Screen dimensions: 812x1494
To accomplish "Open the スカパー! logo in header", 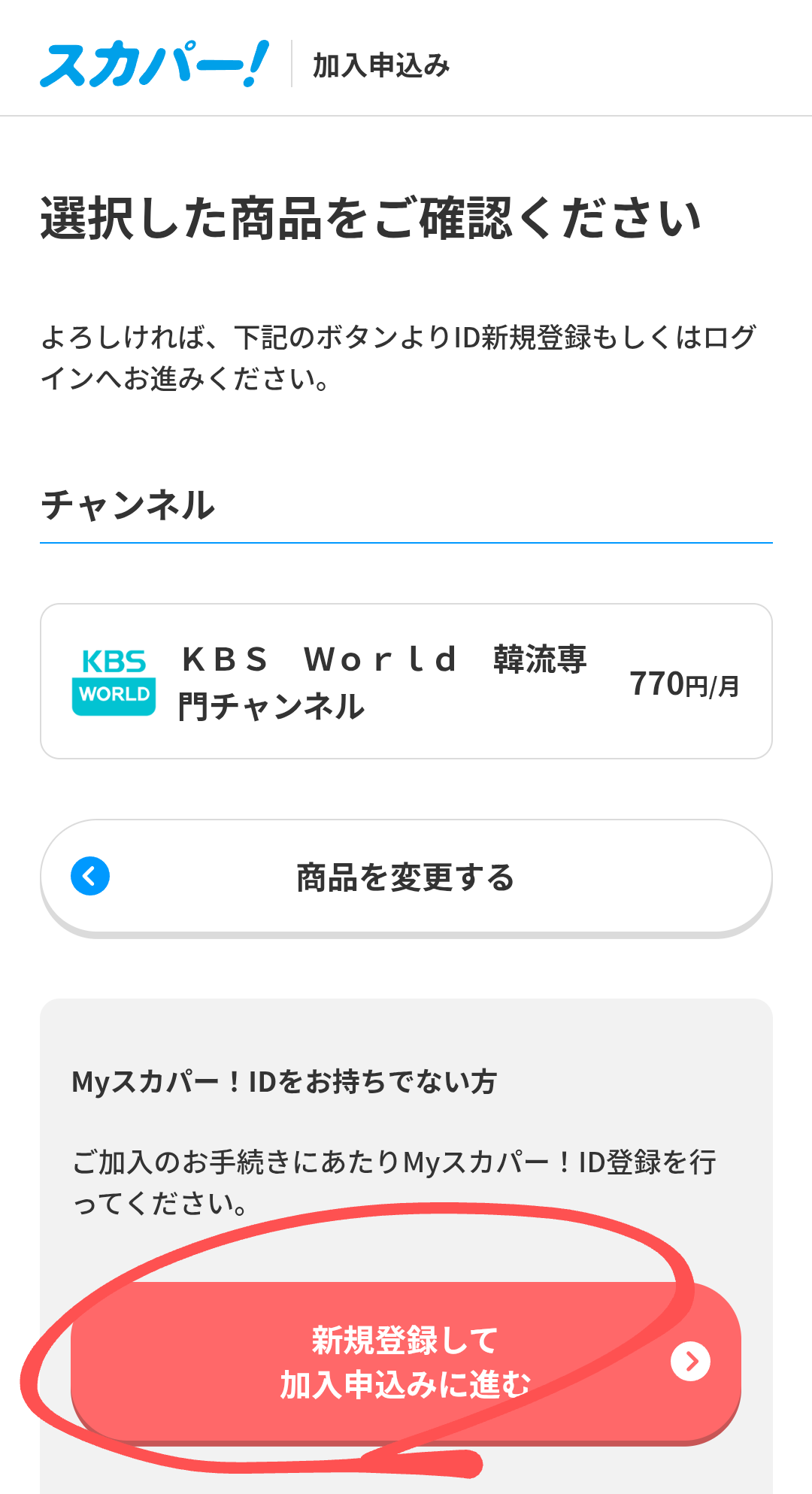I will pos(154,65).
